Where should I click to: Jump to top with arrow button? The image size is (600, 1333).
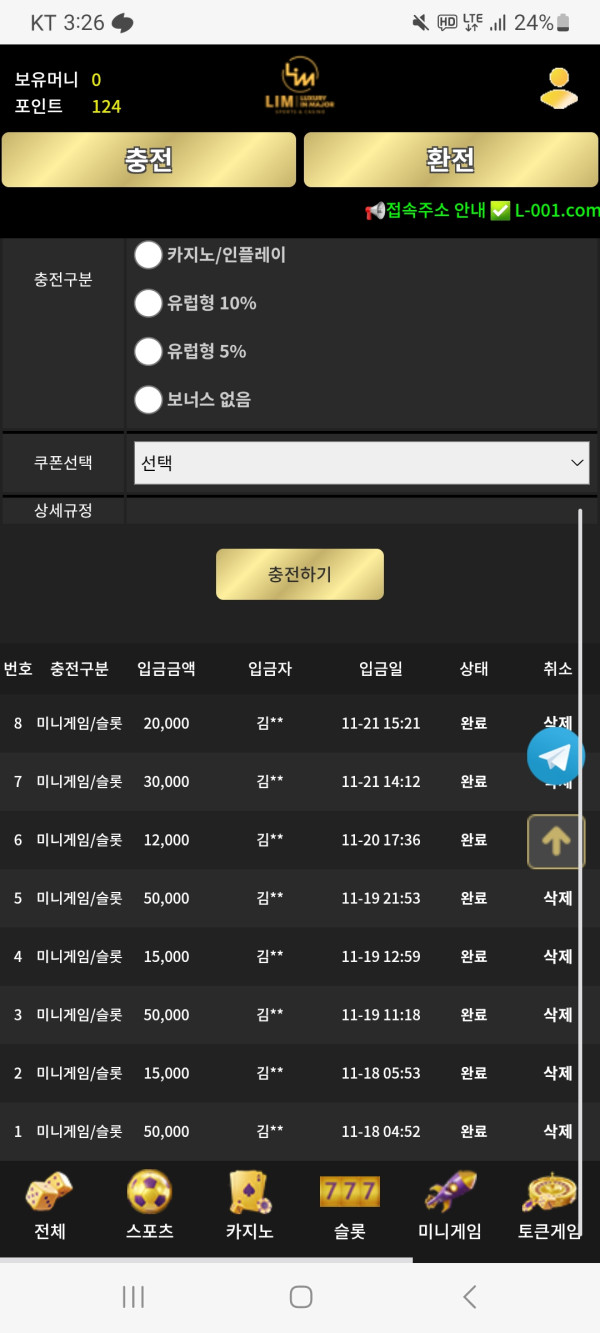556,841
